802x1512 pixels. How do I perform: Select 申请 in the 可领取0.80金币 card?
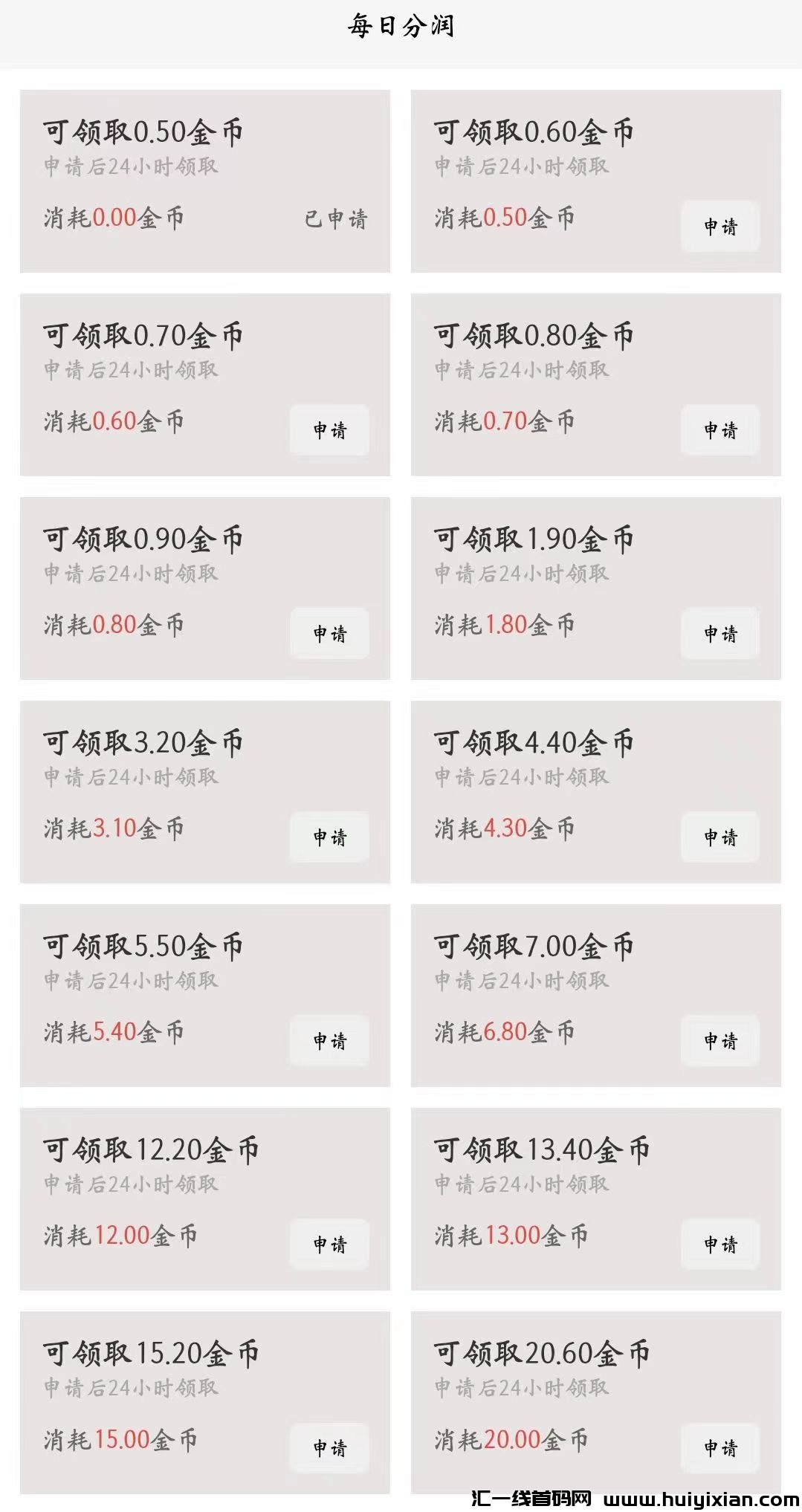[719, 429]
